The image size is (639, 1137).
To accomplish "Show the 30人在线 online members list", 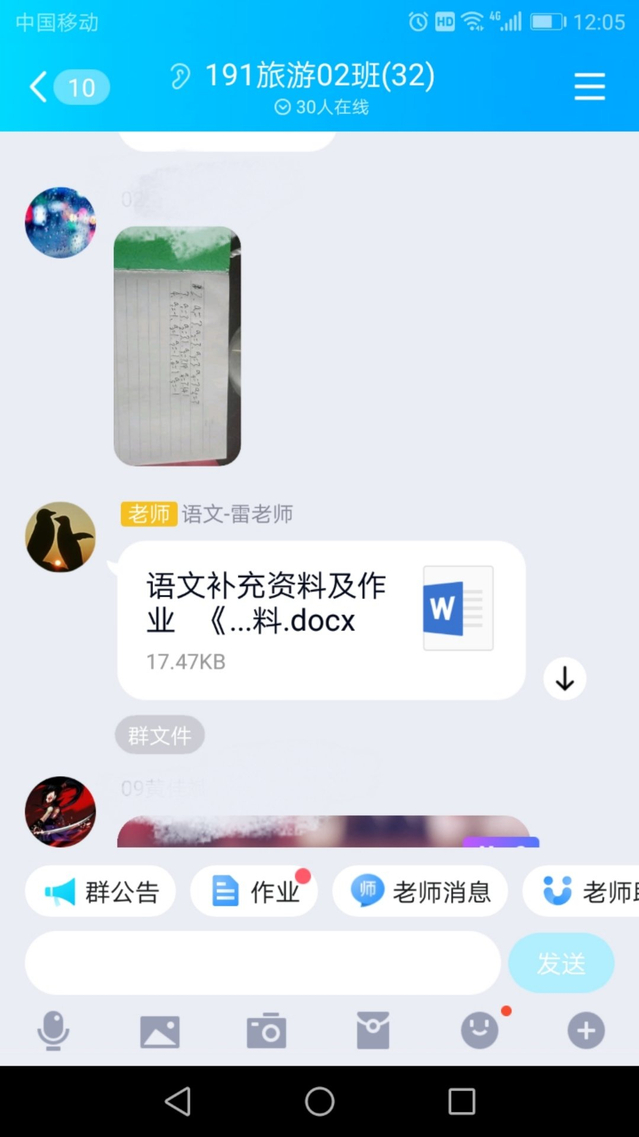I will tap(321, 107).
